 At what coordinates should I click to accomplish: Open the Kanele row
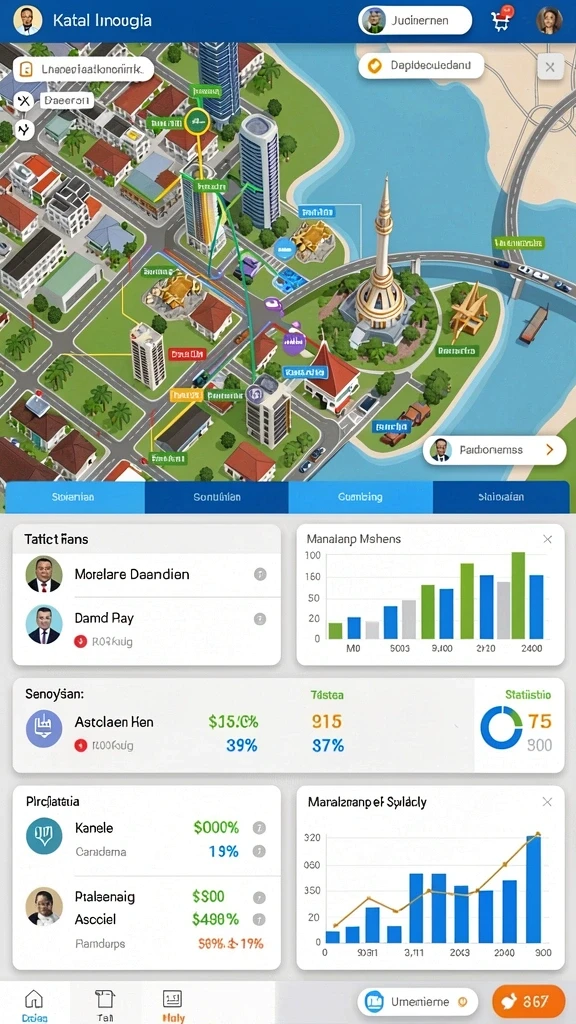146,839
